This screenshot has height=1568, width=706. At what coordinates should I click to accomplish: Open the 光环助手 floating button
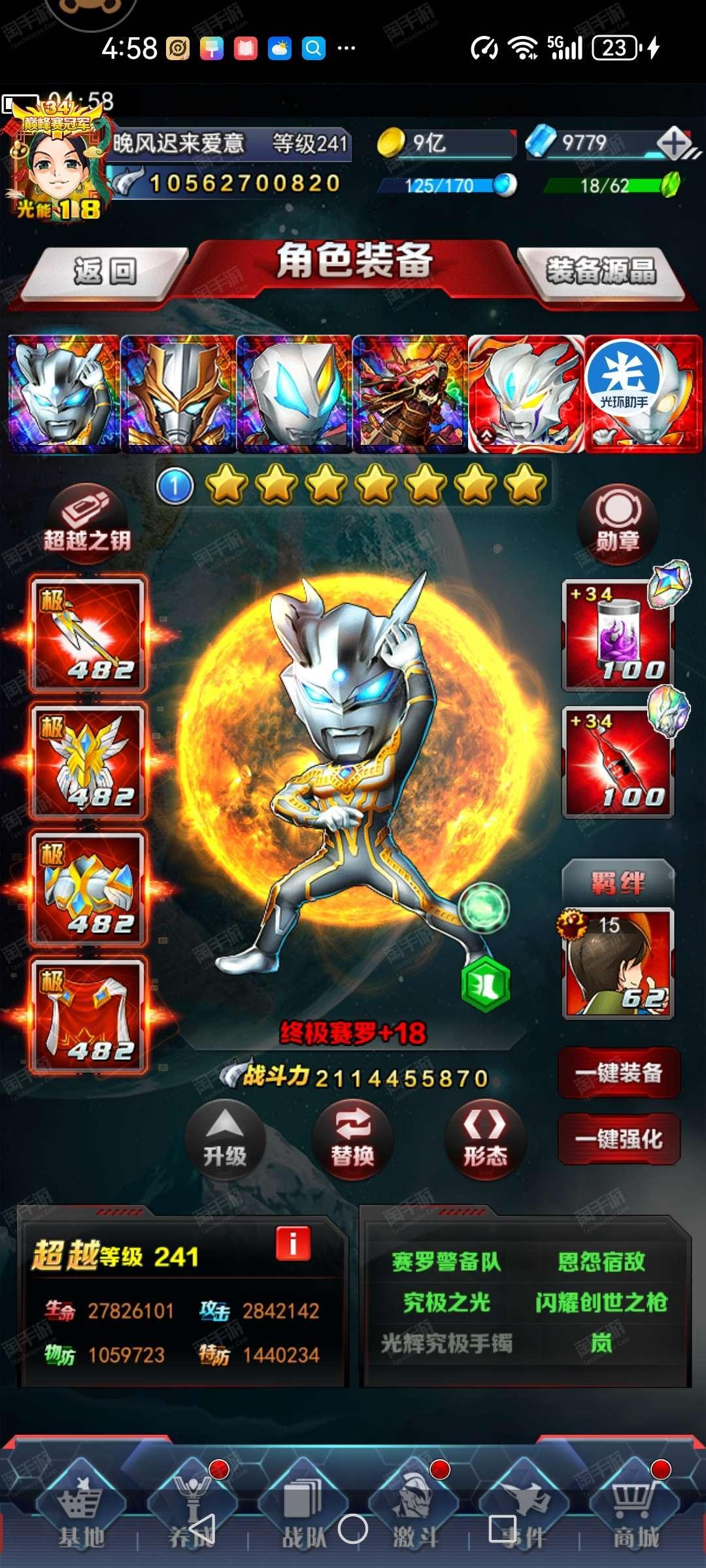point(624,378)
